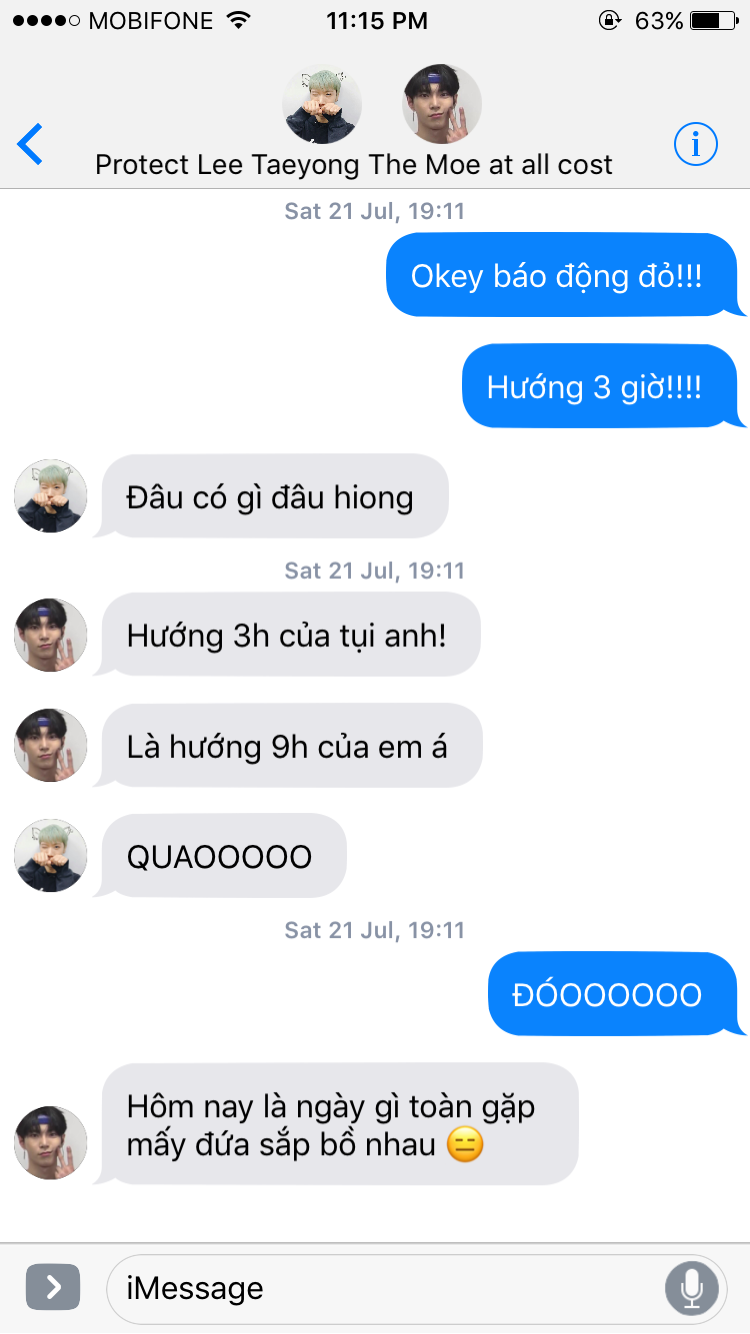Viewport: 750px width, 1334px height.
Task: Tap the iMessage text field
Action: (380, 1288)
